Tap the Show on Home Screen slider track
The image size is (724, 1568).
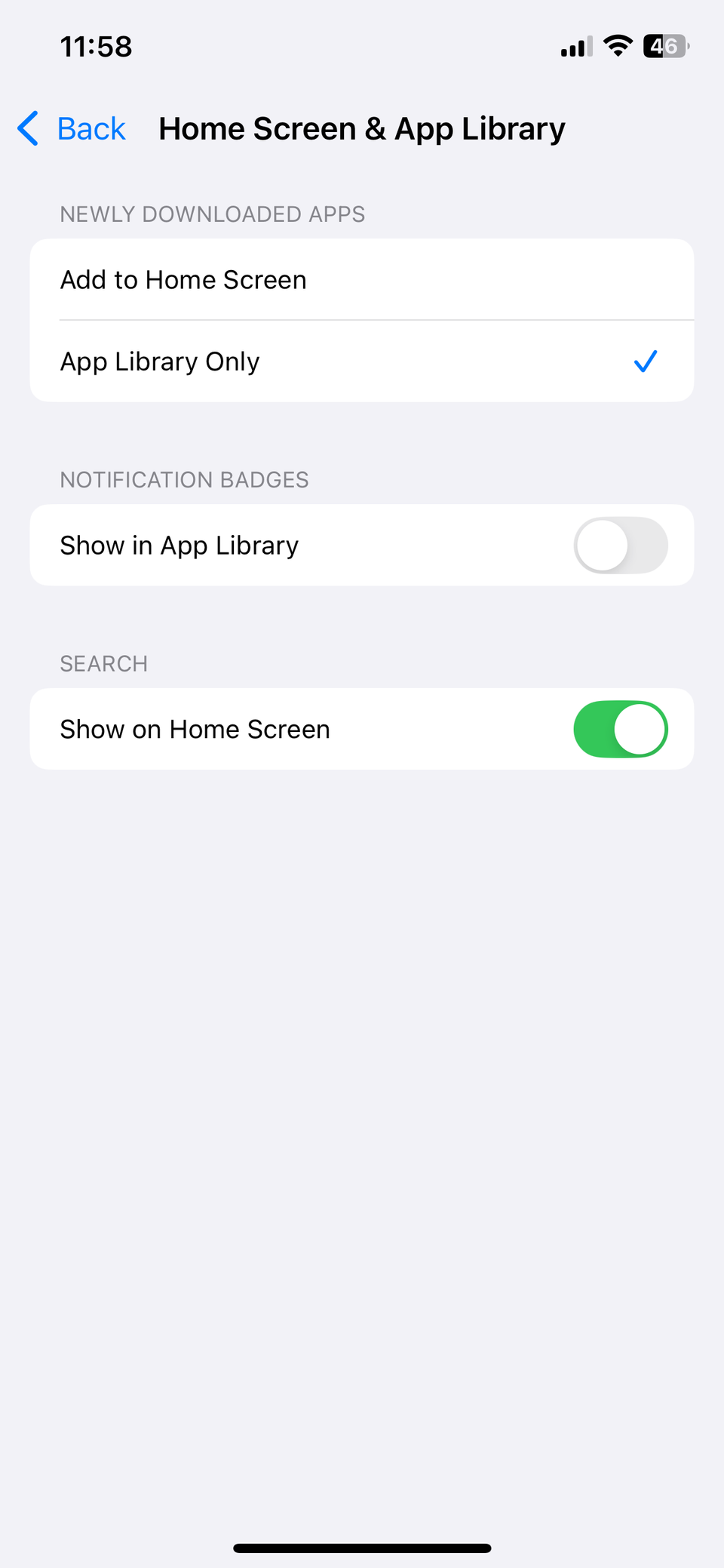coord(620,729)
